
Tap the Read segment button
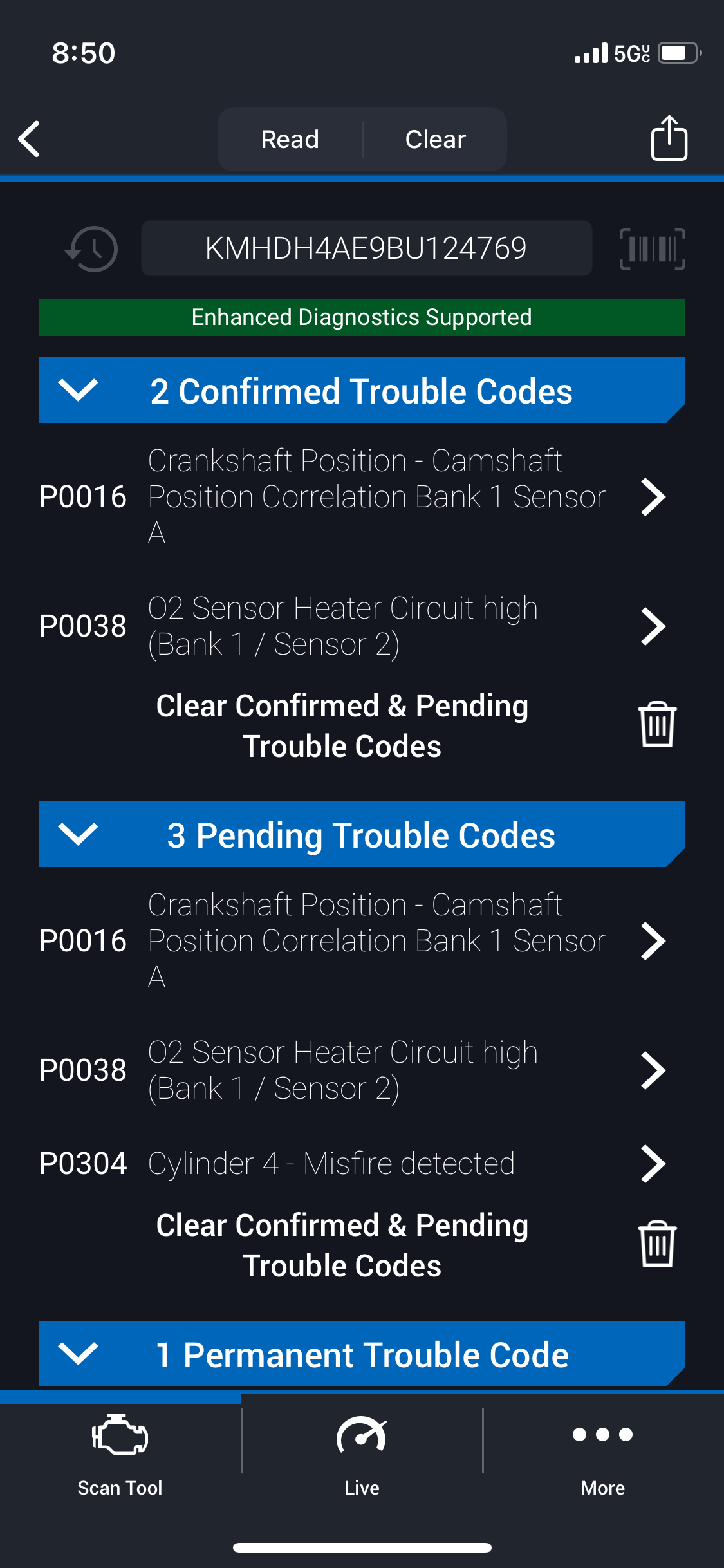(x=290, y=139)
